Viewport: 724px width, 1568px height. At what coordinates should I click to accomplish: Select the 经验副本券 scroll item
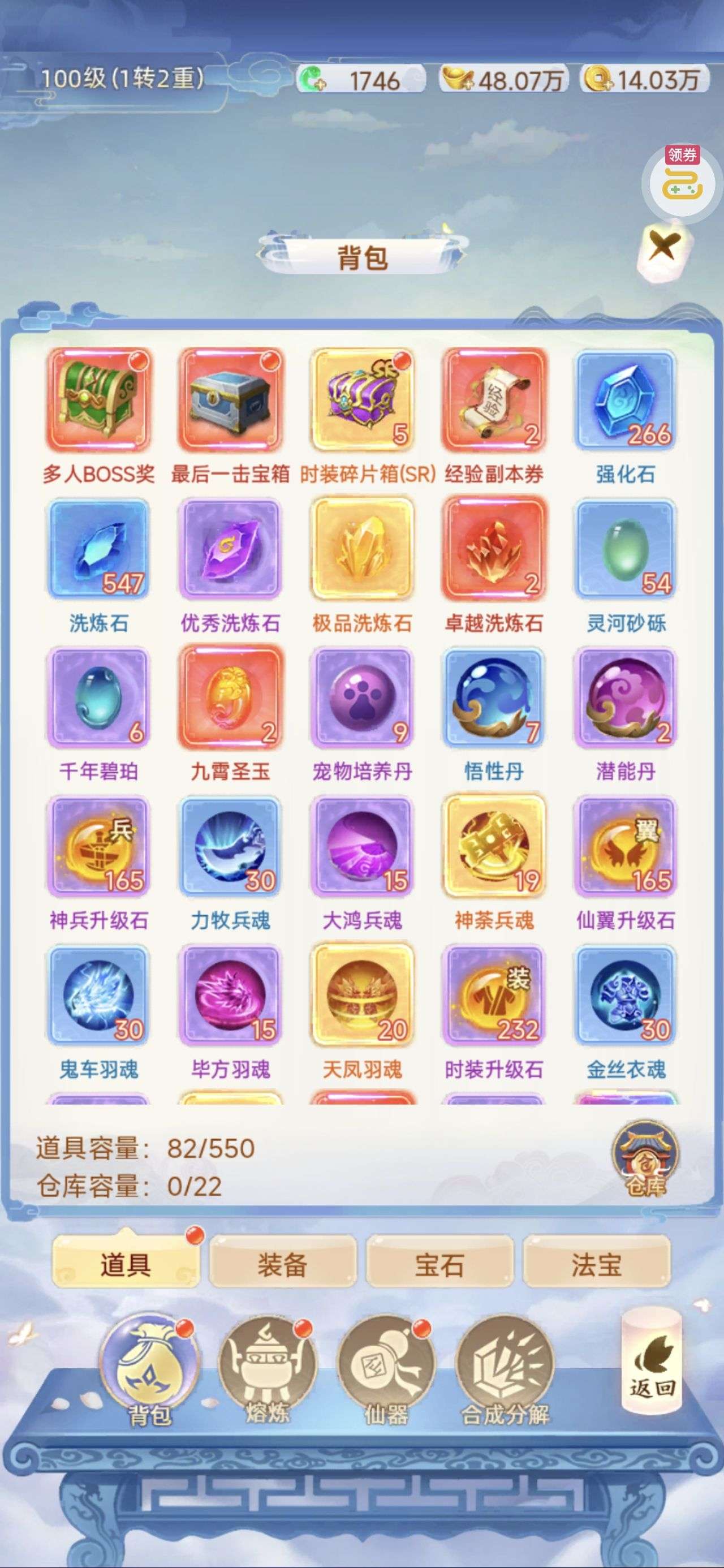click(x=494, y=400)
